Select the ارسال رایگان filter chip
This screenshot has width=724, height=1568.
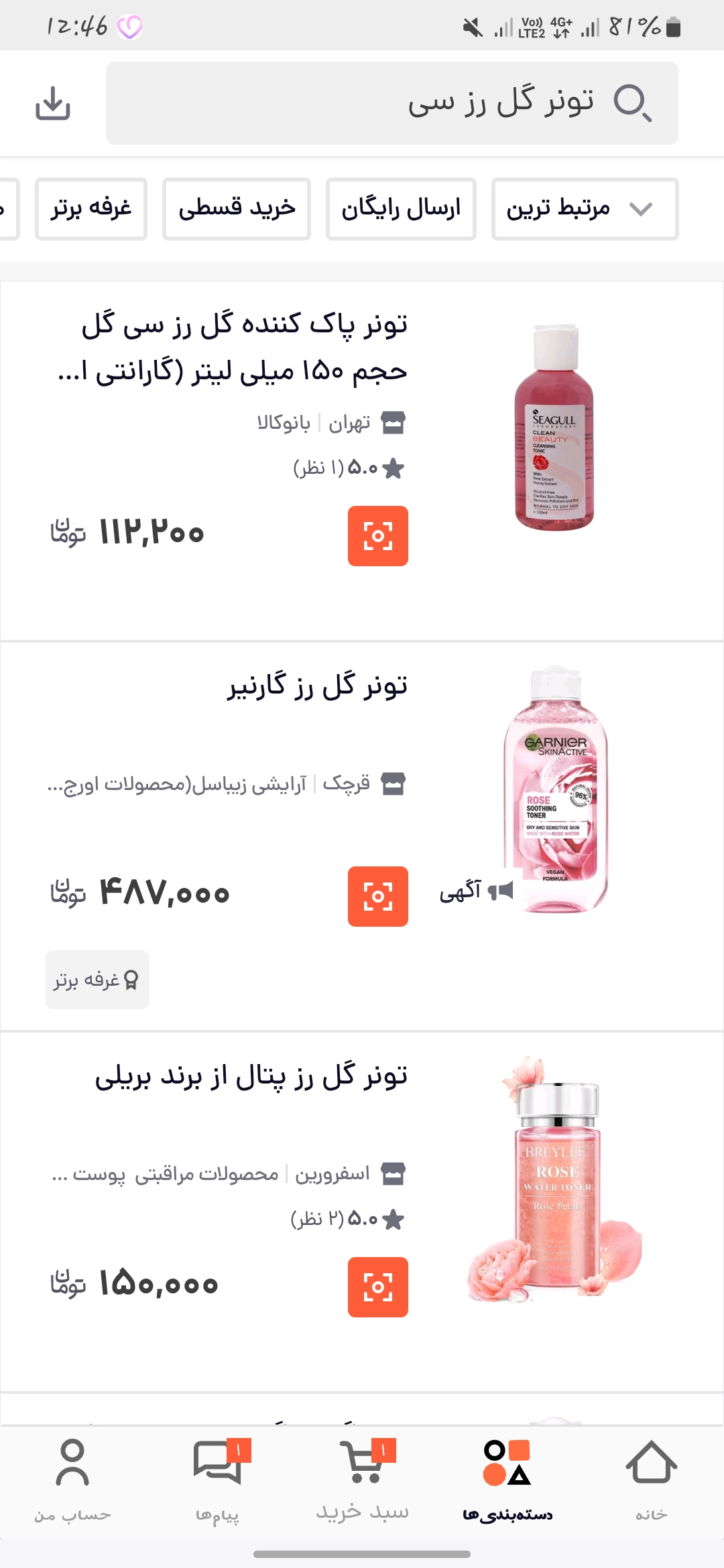coord(401,209)
